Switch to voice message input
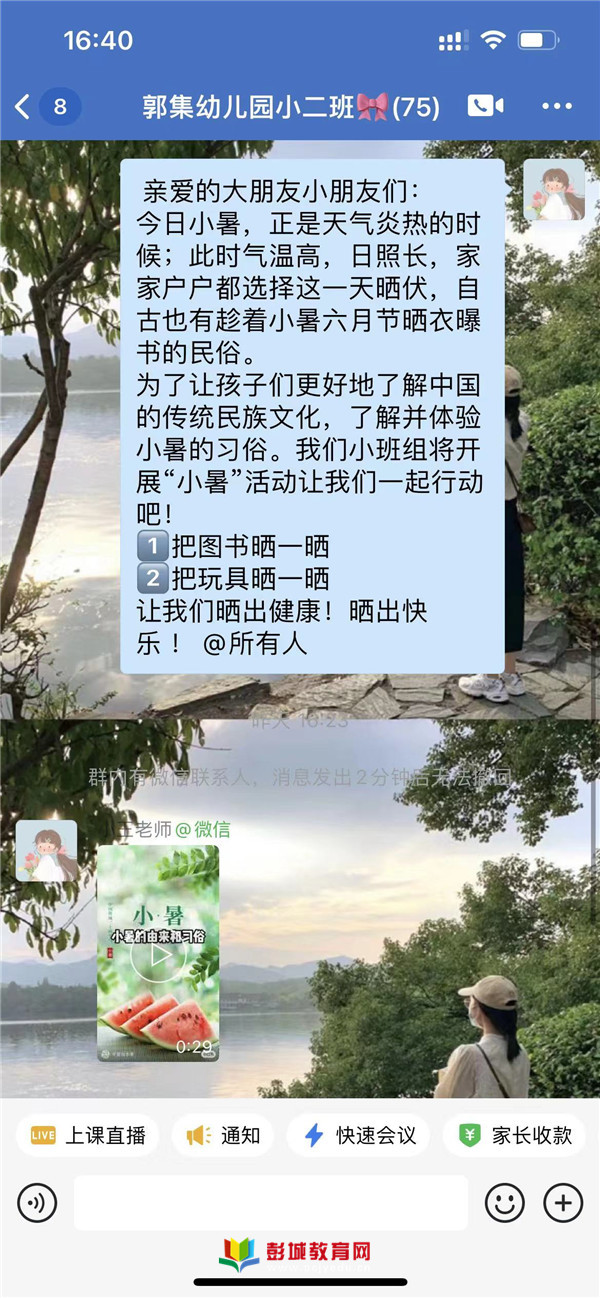 [36, 1202]
